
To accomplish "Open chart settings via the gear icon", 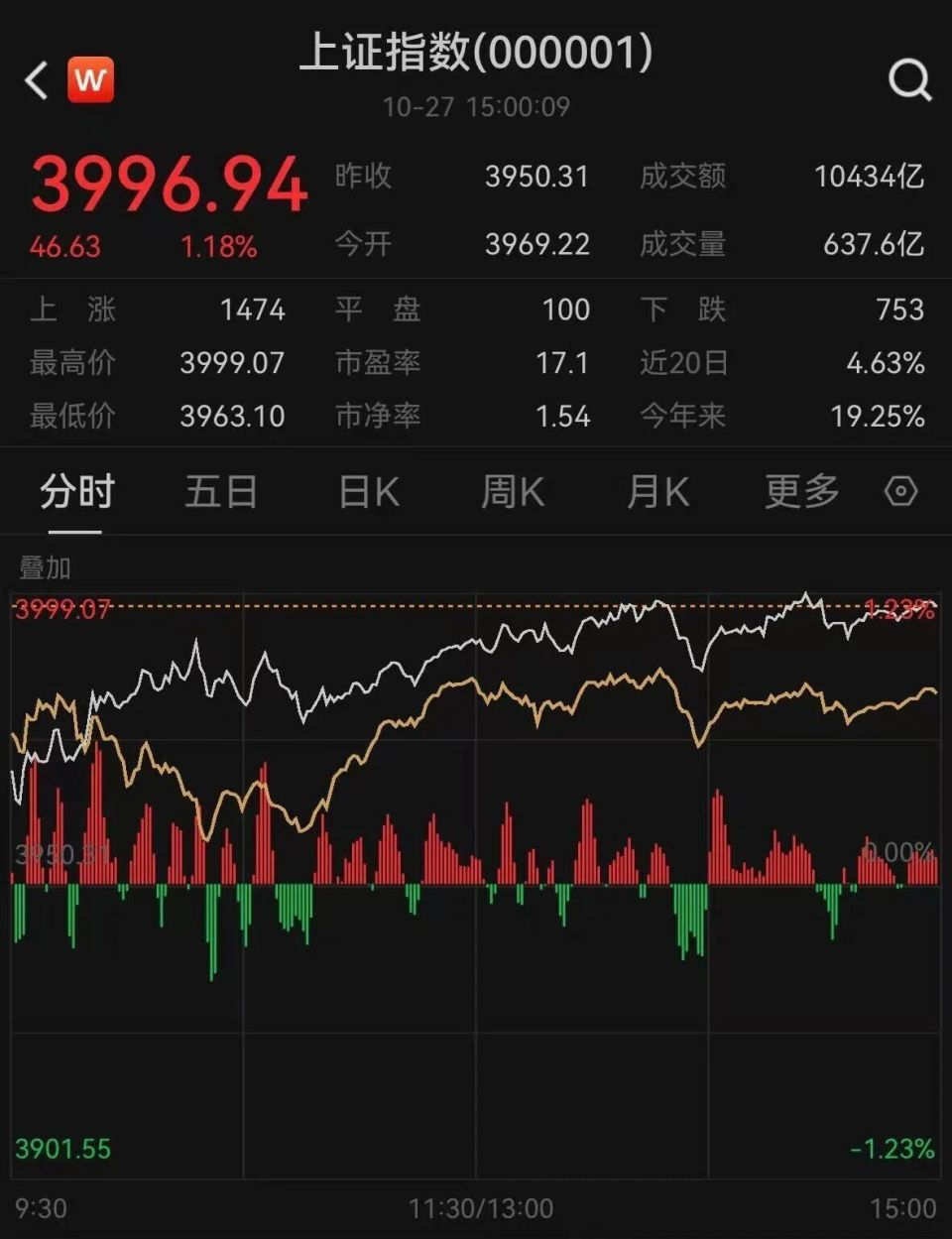I will point(900,491).
